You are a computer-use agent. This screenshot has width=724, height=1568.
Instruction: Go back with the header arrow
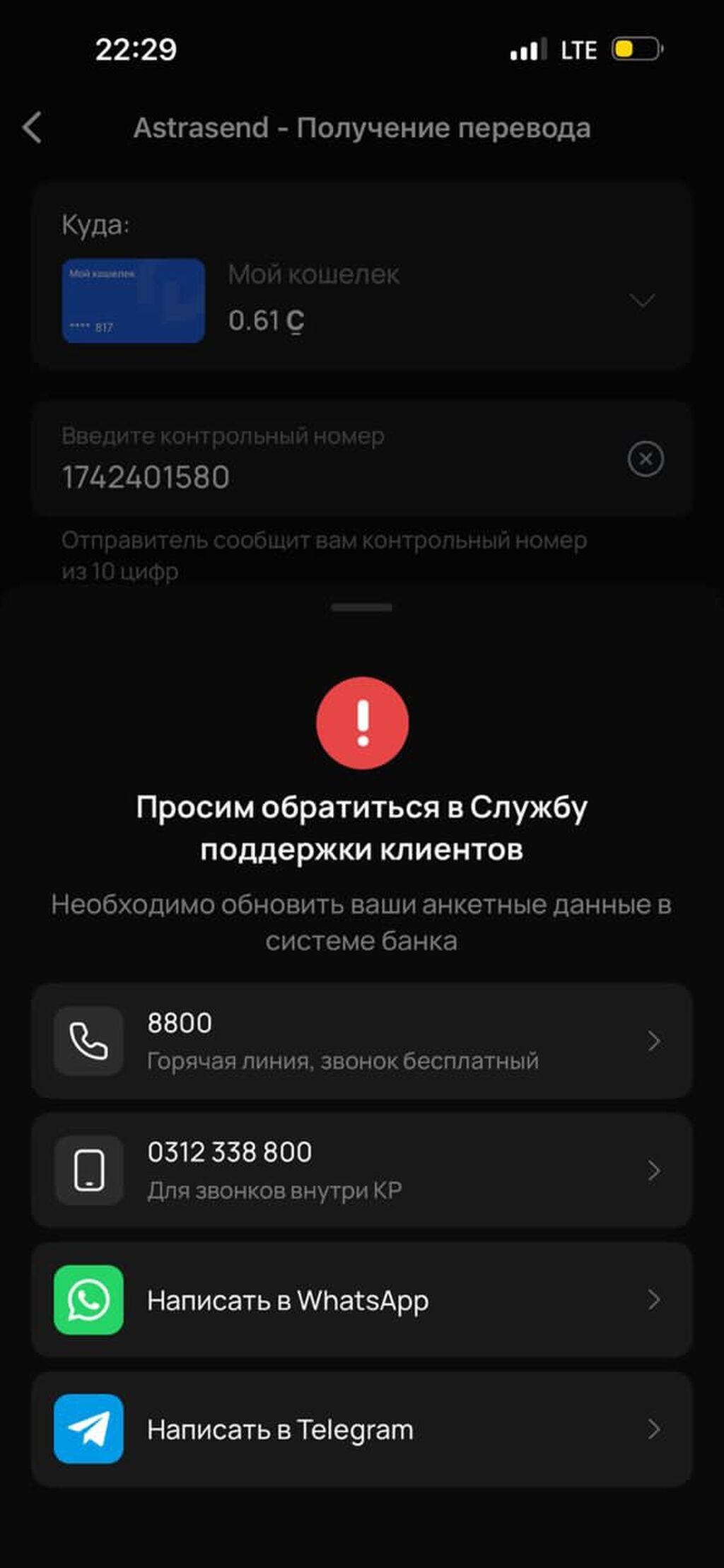(33, 128)
